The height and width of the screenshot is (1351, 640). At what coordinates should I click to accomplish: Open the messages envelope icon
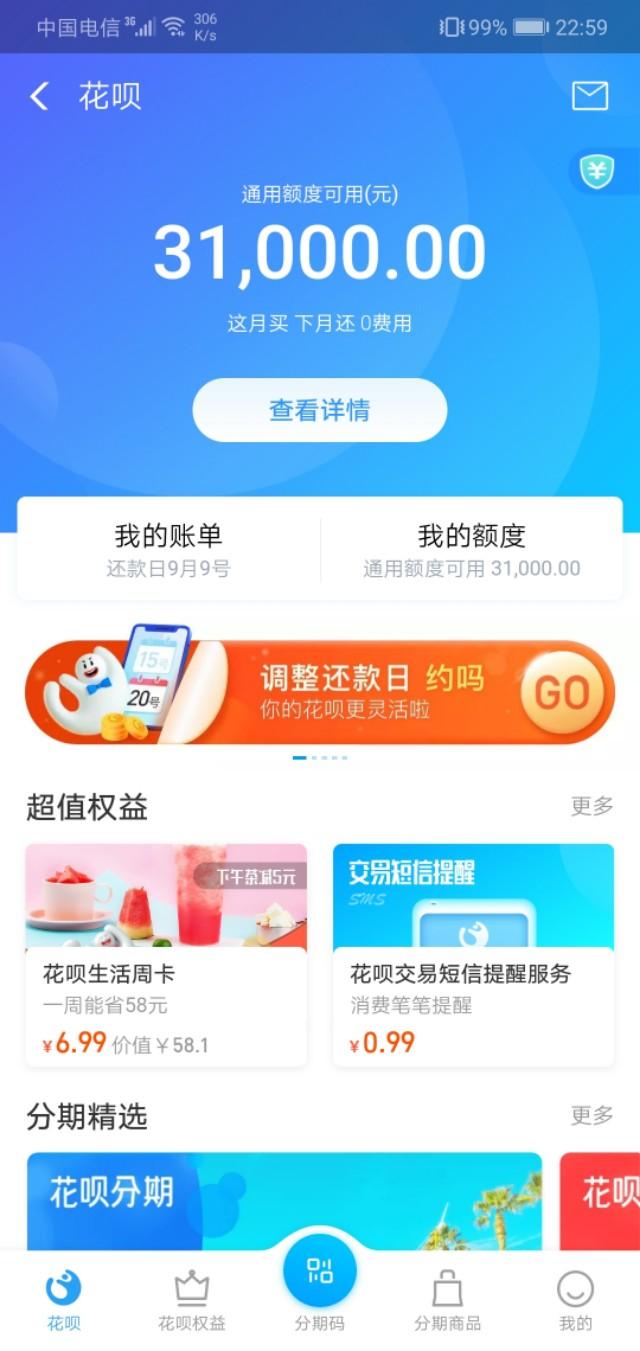pyautogui.click(x=589, y=96)
